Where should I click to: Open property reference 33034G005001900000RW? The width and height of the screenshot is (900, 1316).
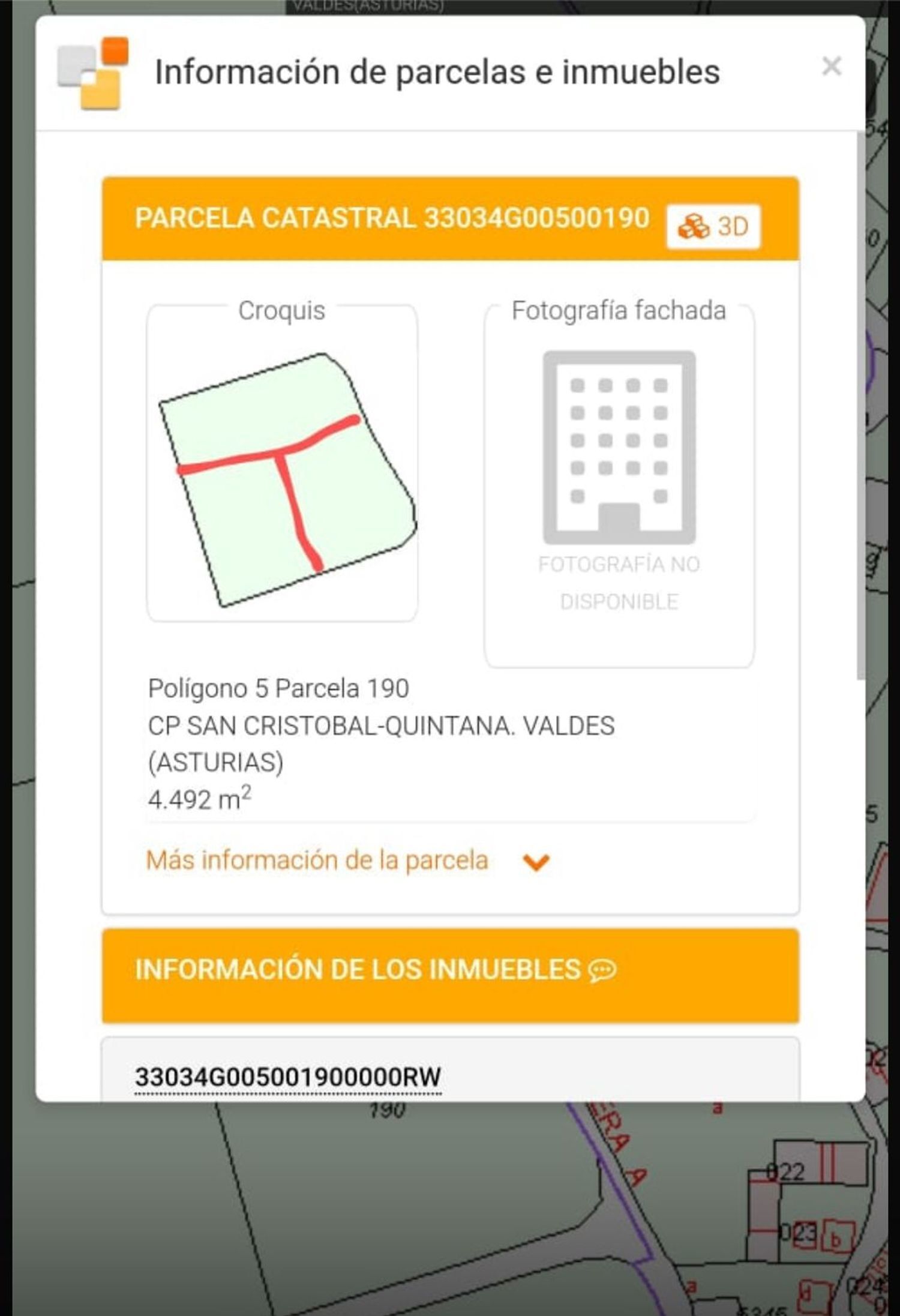coord(288,1077)
